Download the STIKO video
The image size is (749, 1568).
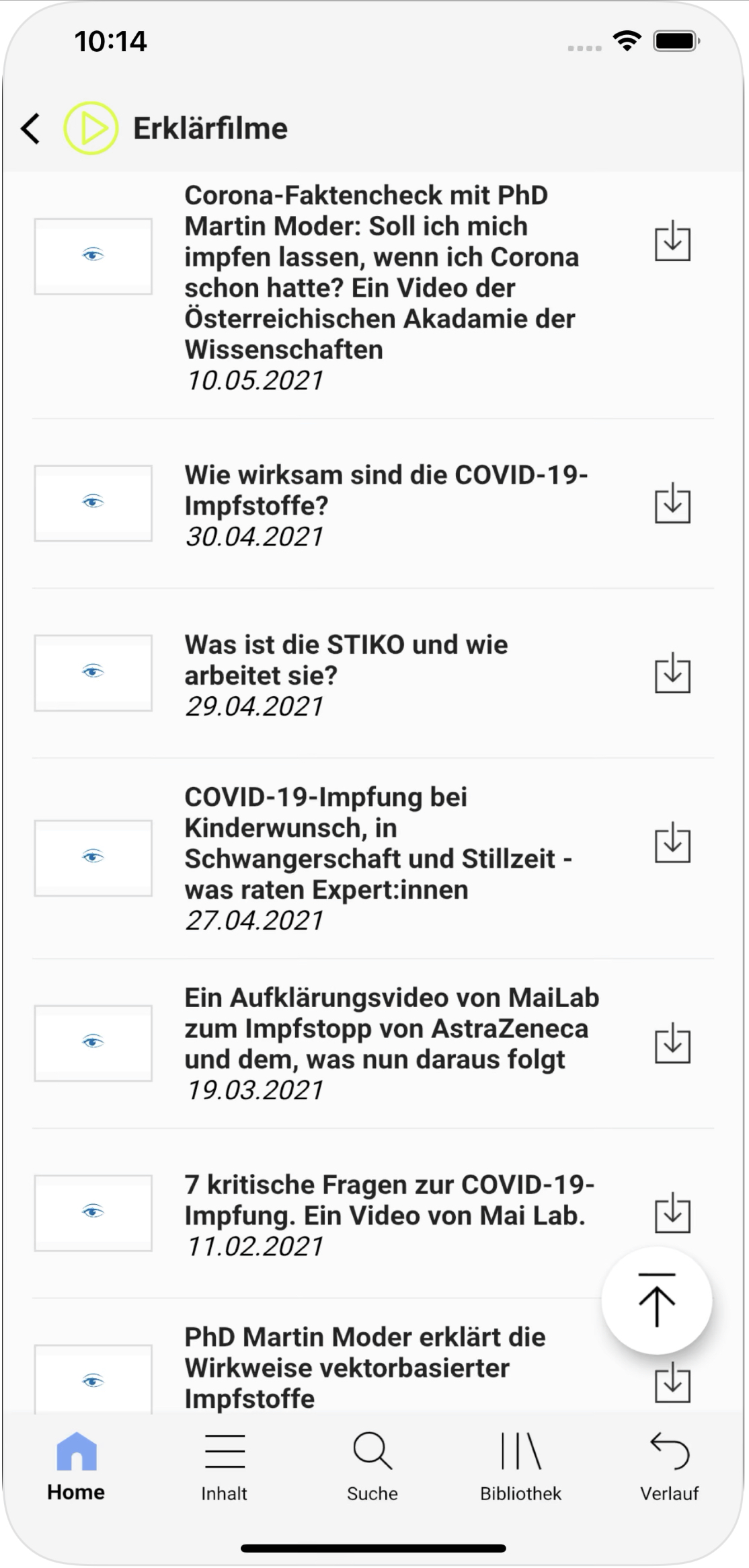click(672, 673)
